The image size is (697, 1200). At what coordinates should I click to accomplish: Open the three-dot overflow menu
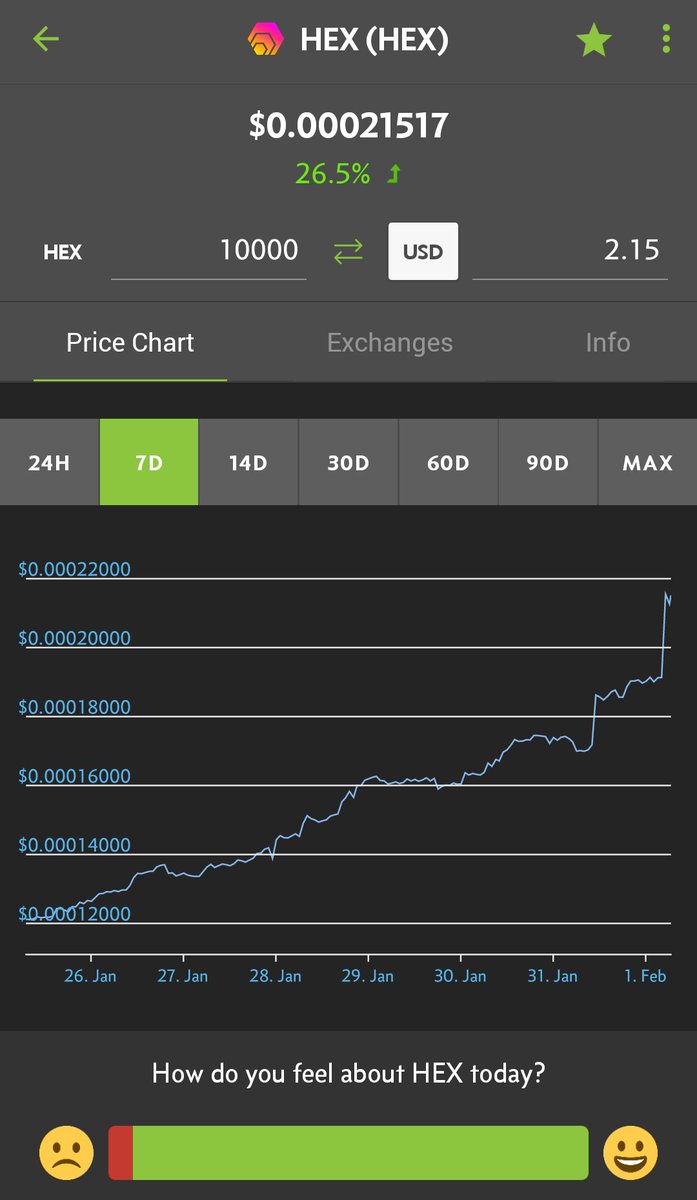click(667, 40)
